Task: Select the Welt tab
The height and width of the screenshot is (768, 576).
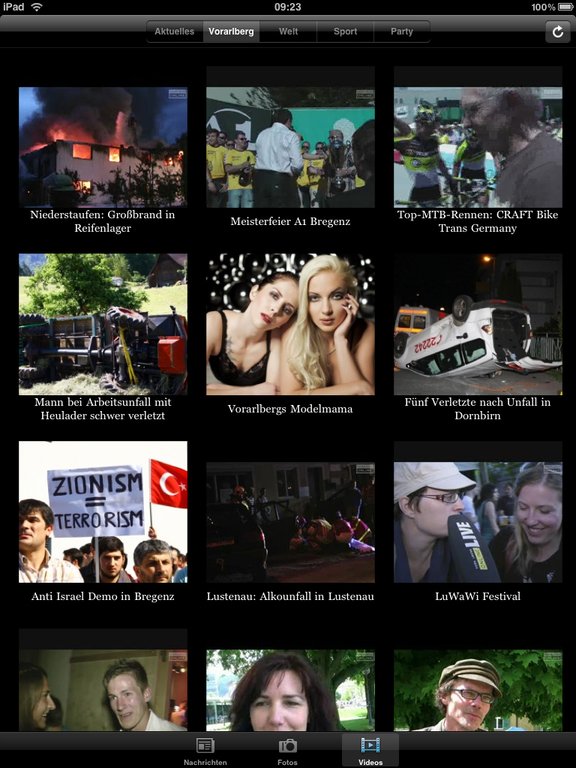Action: (288, 31)
